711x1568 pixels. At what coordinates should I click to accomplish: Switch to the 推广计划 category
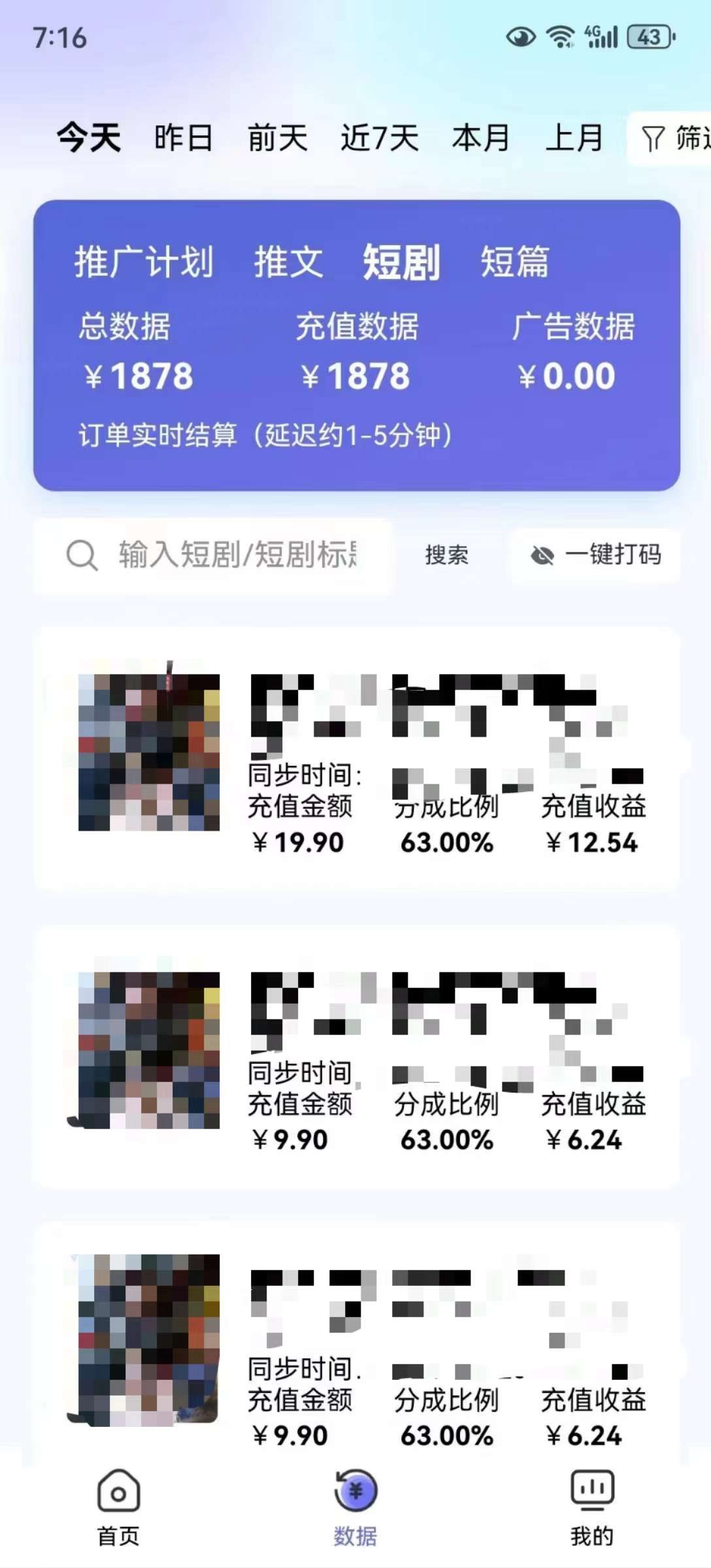144,263
